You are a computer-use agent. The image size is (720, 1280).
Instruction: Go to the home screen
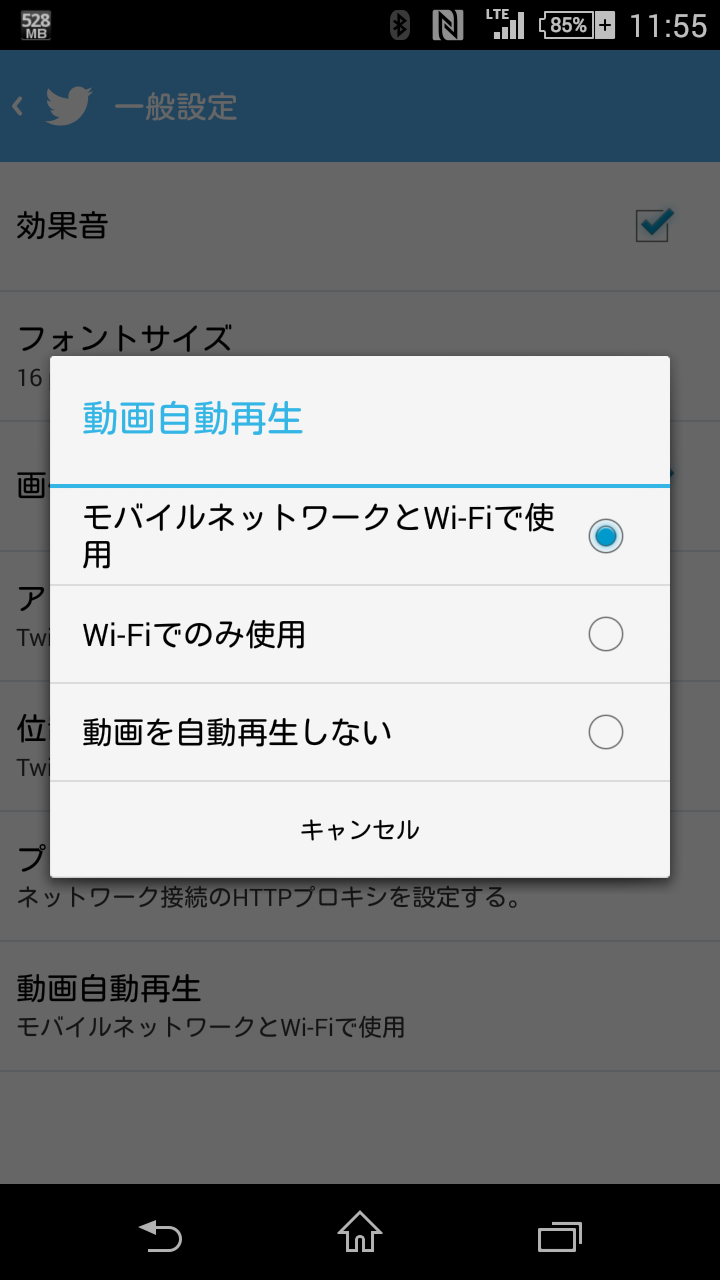click(360, 1232)
